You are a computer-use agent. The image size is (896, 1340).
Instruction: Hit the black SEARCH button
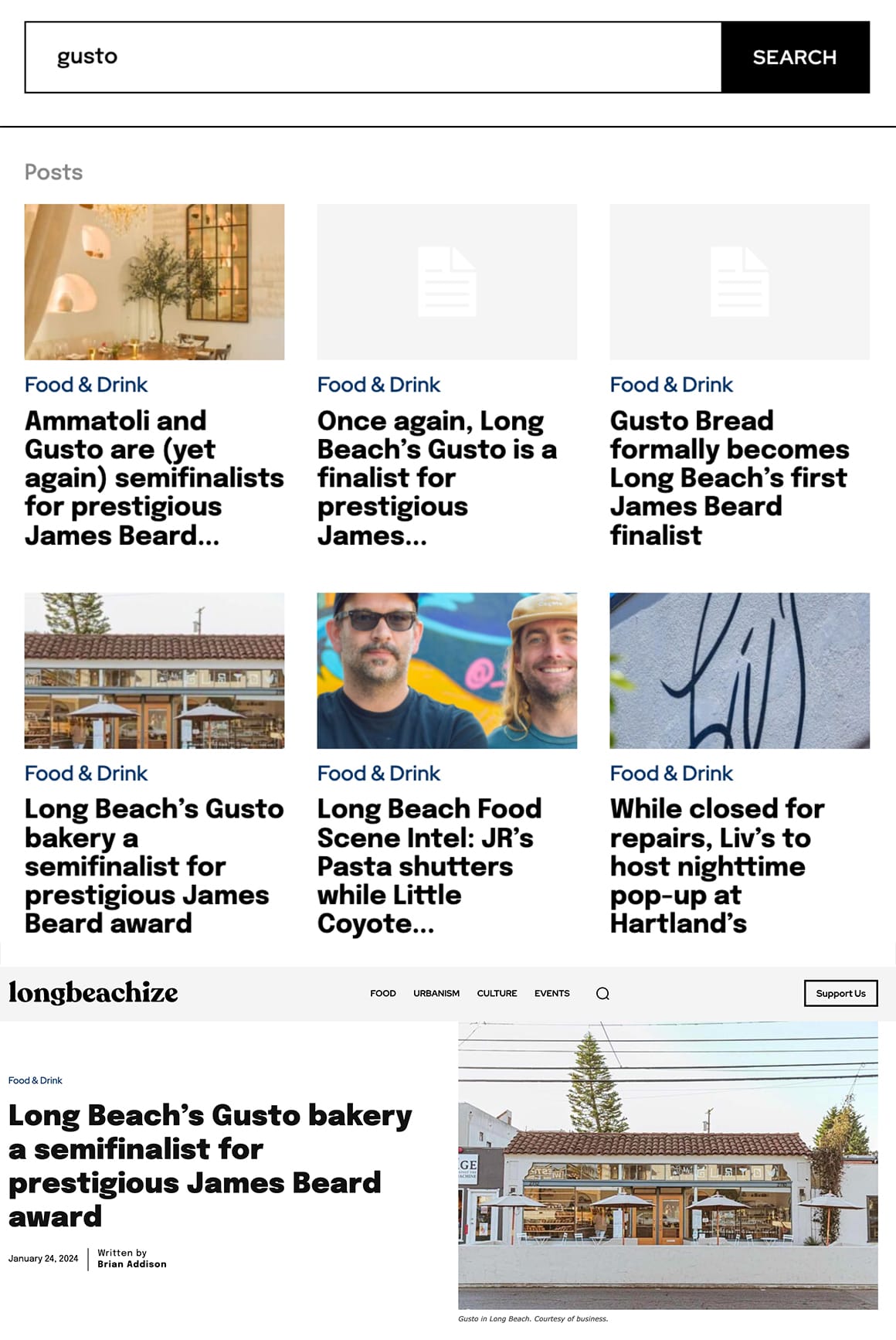pos(795,57)
